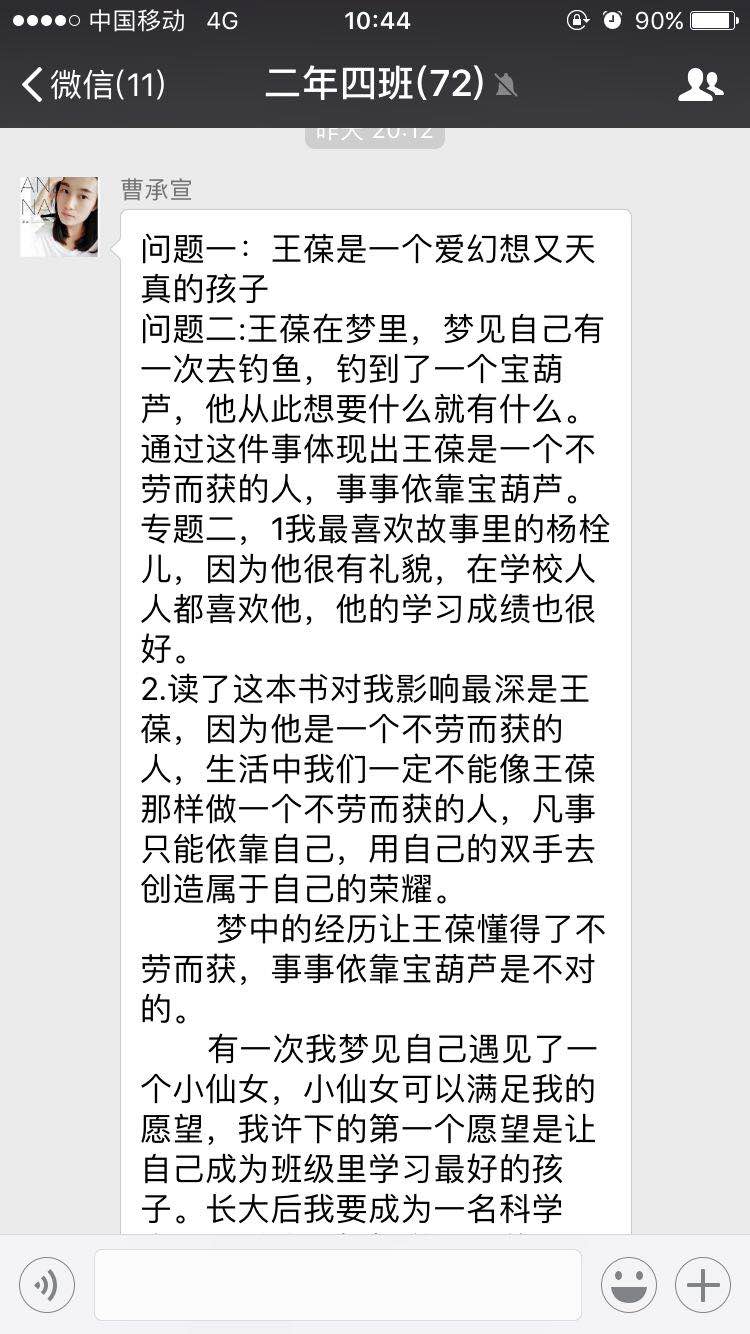This screenshot has width=750, height=1334.
Task: Open 曹承宣's profile avatar
Action: pyautogui.click(x=60, y=217)
